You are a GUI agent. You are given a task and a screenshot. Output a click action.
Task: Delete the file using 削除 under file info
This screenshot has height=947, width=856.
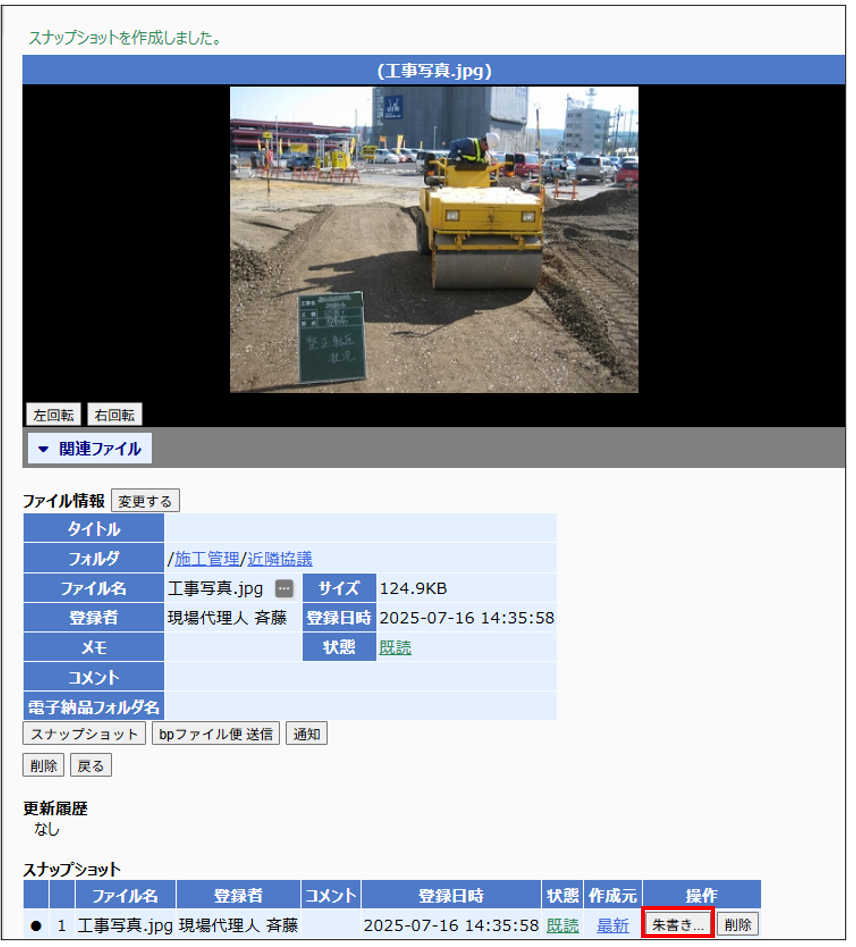43,766
